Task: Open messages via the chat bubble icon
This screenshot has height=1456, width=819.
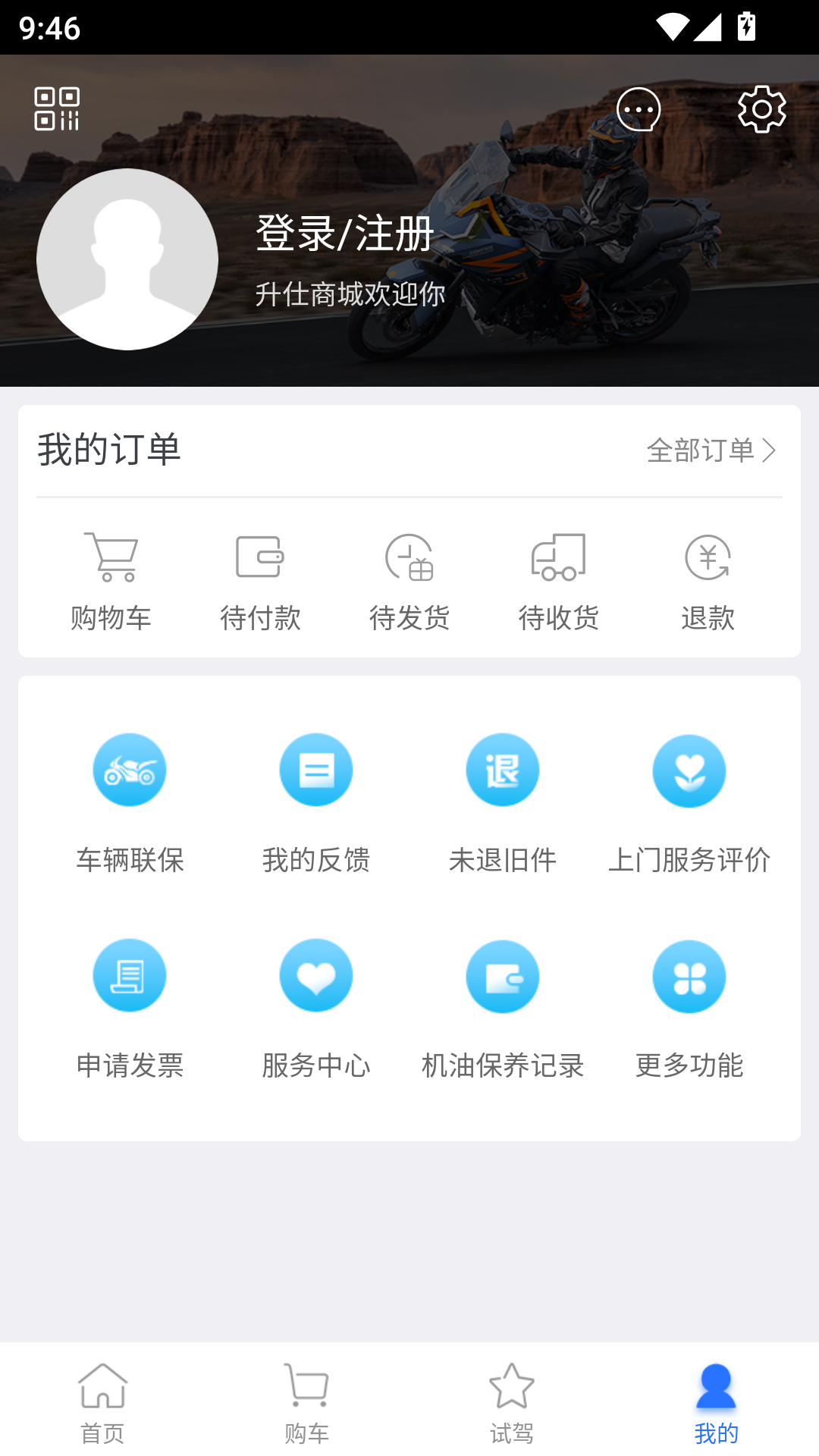Action: (x=639, y=109)
